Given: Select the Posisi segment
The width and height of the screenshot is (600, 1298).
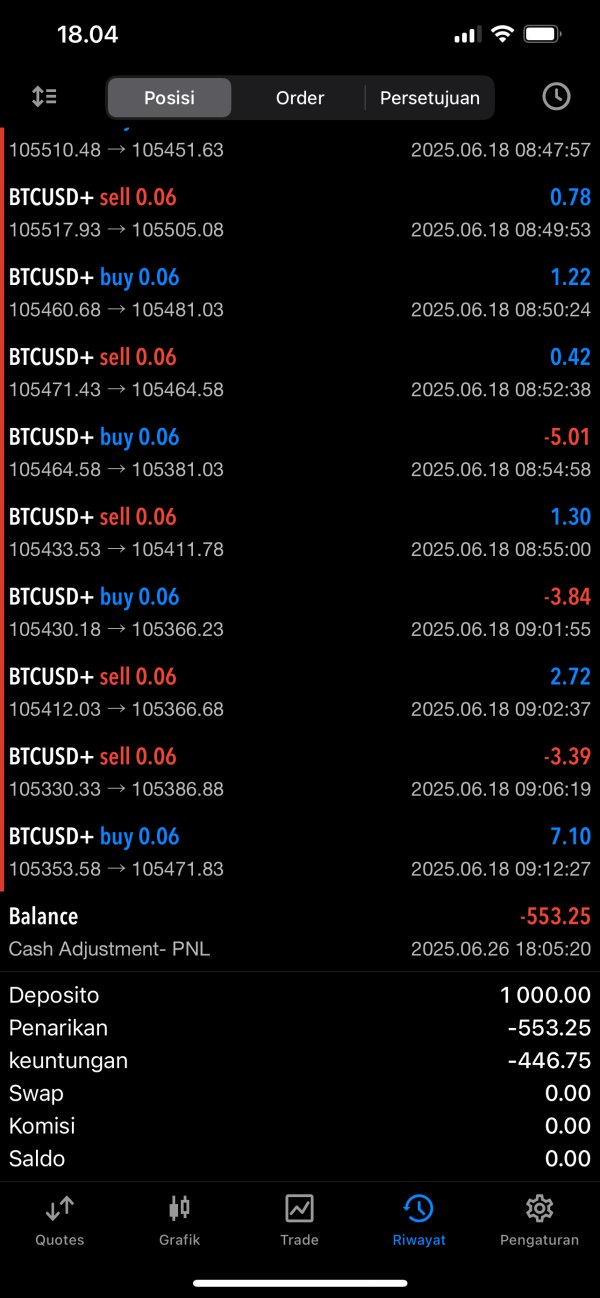Looking at the screenshot, I should (169, 98).
